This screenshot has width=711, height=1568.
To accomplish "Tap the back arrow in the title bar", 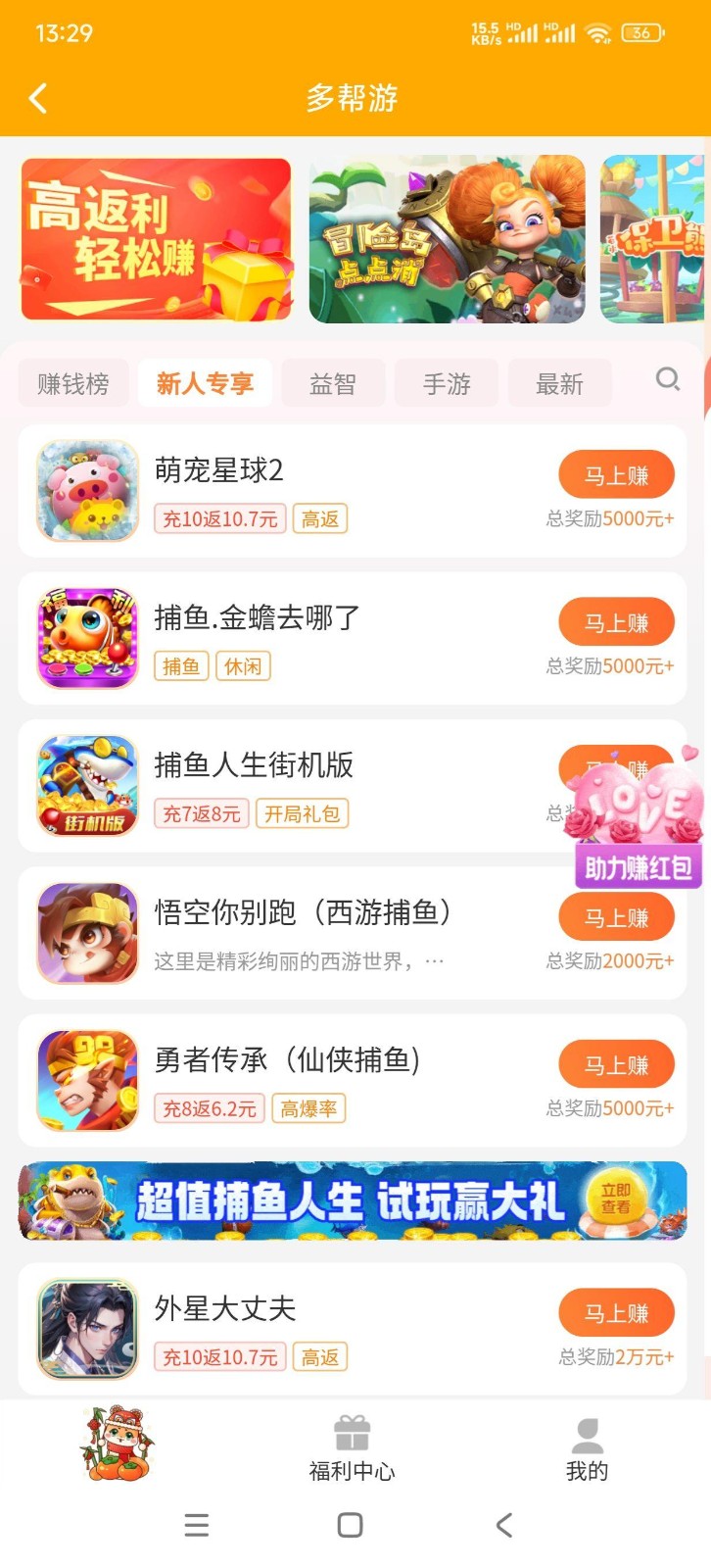I will point(37,98).
